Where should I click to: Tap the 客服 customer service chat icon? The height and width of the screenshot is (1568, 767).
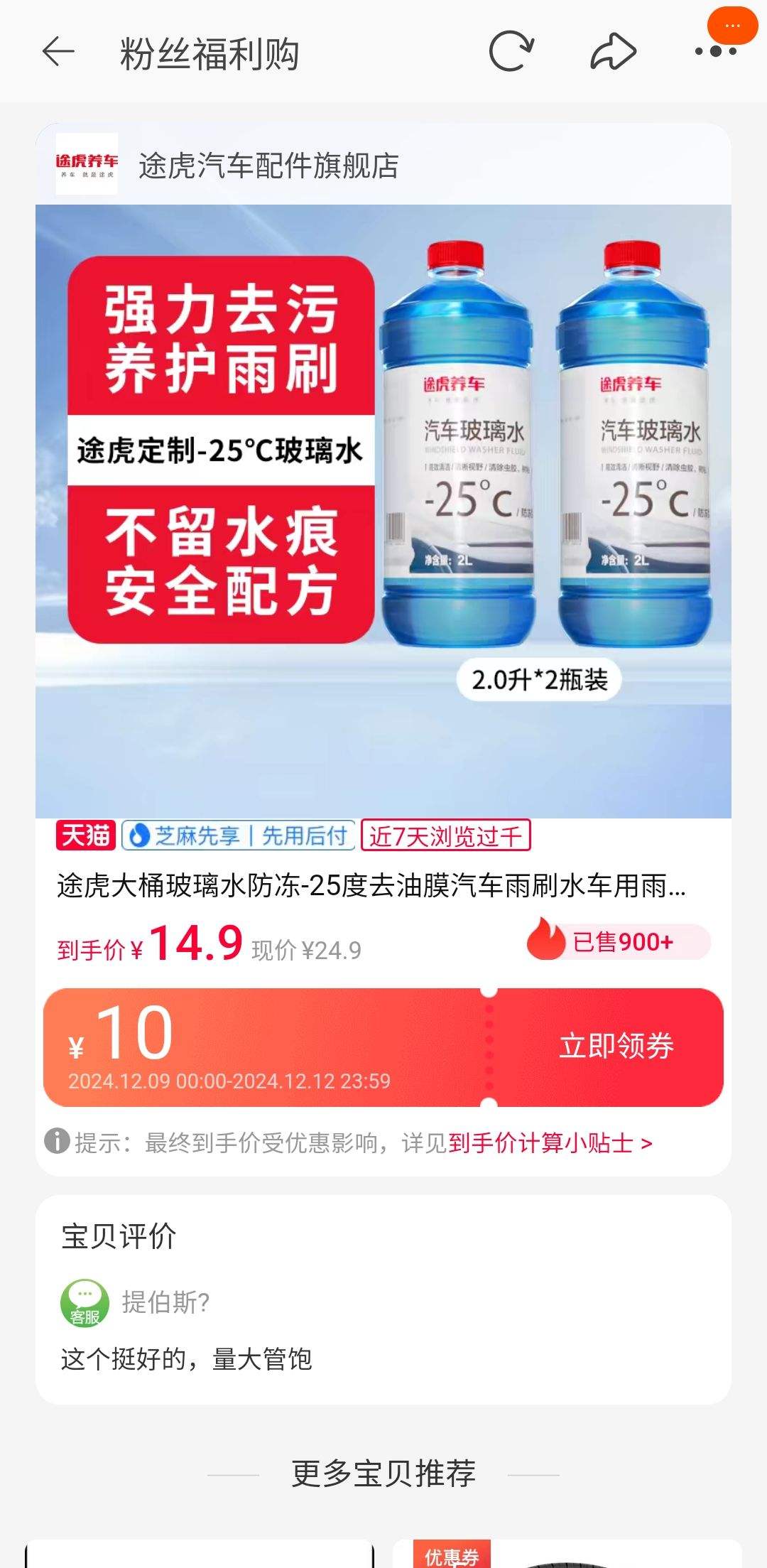pyautogui.click(x=85, y=1309)
